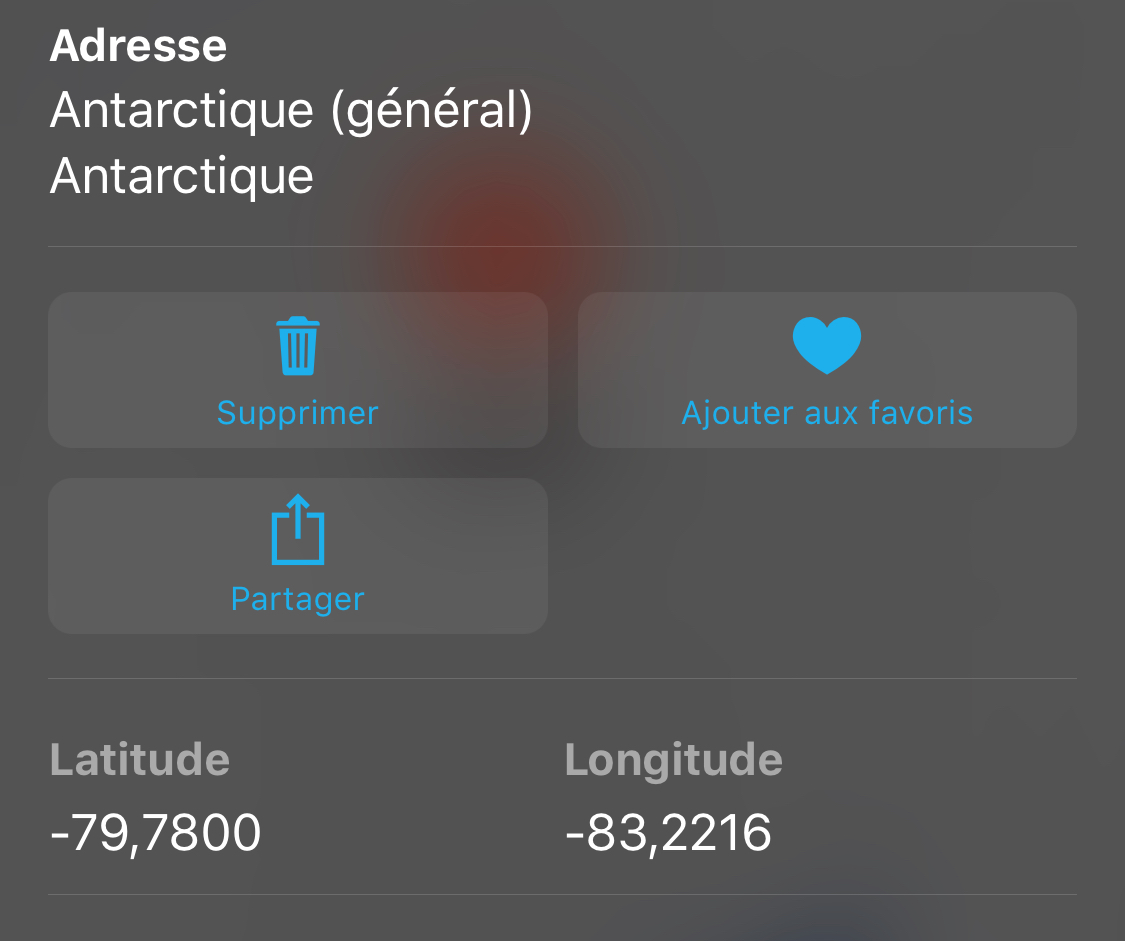Image resolution: width=1125 pixels, height=941 pixels.
Task: Add location via Ajouter aux favoris
Action: tap(827, 370)
